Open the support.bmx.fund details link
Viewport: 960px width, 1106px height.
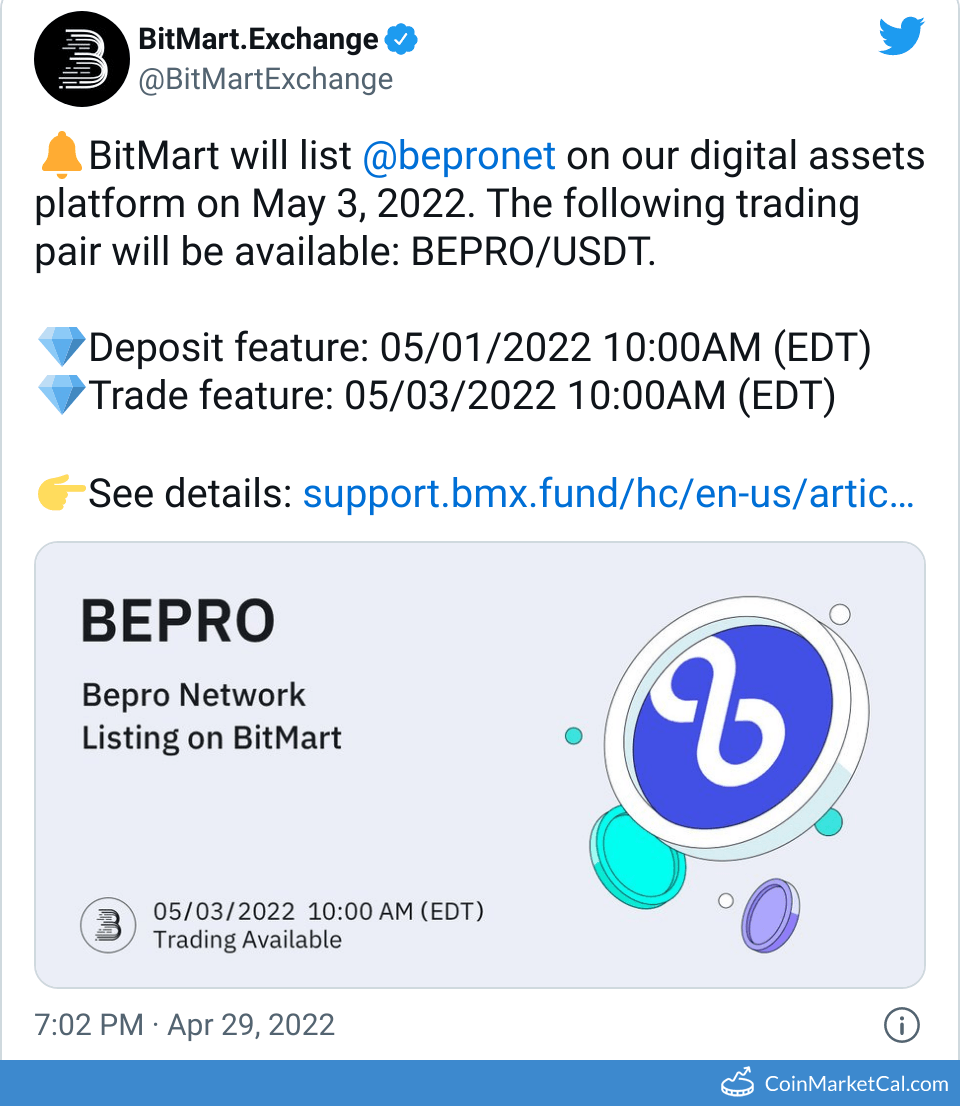click(x=607, y=494)
